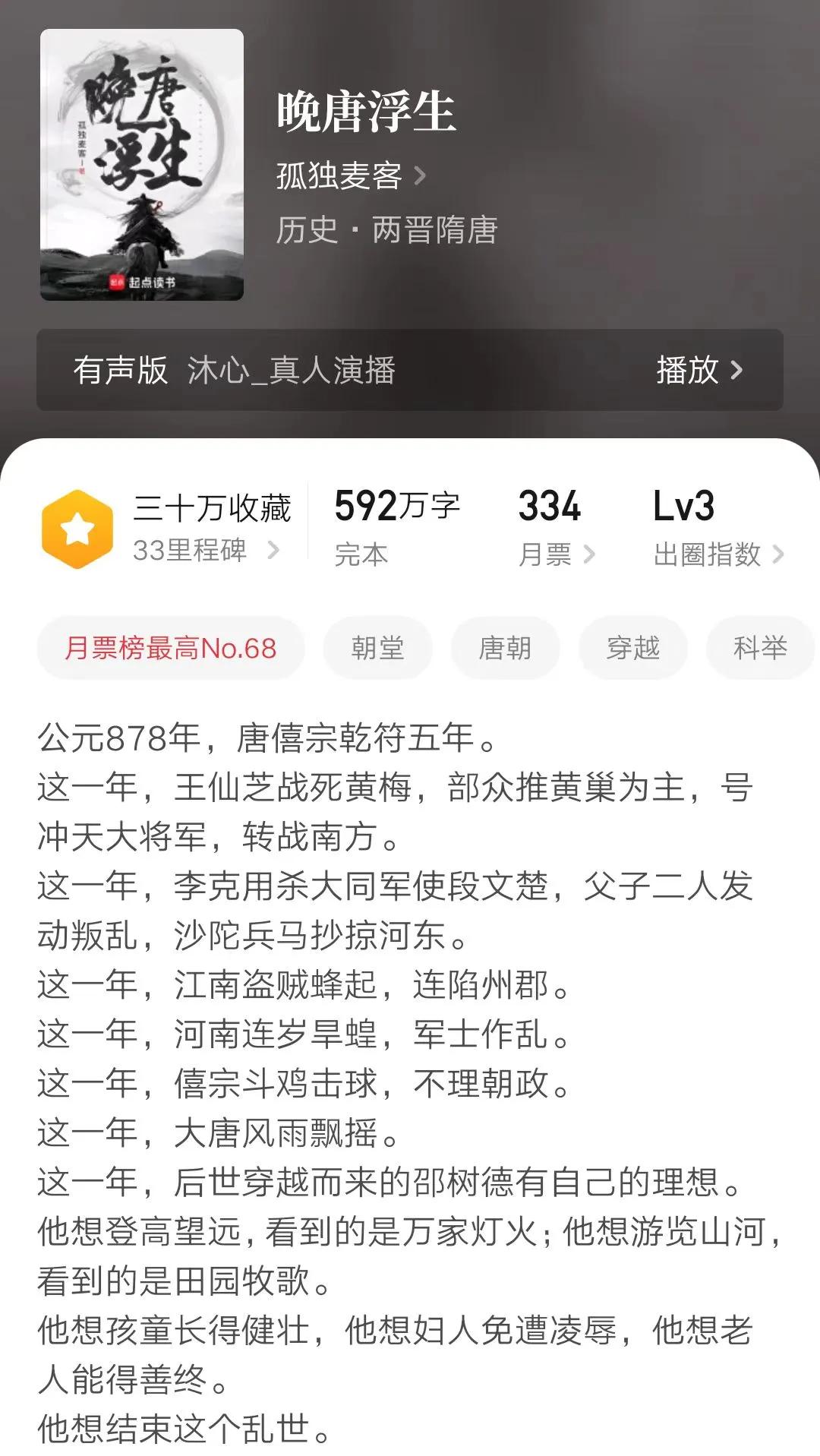Select the 朝堂 tag
Screen dimensions: 820x1456
377,648
